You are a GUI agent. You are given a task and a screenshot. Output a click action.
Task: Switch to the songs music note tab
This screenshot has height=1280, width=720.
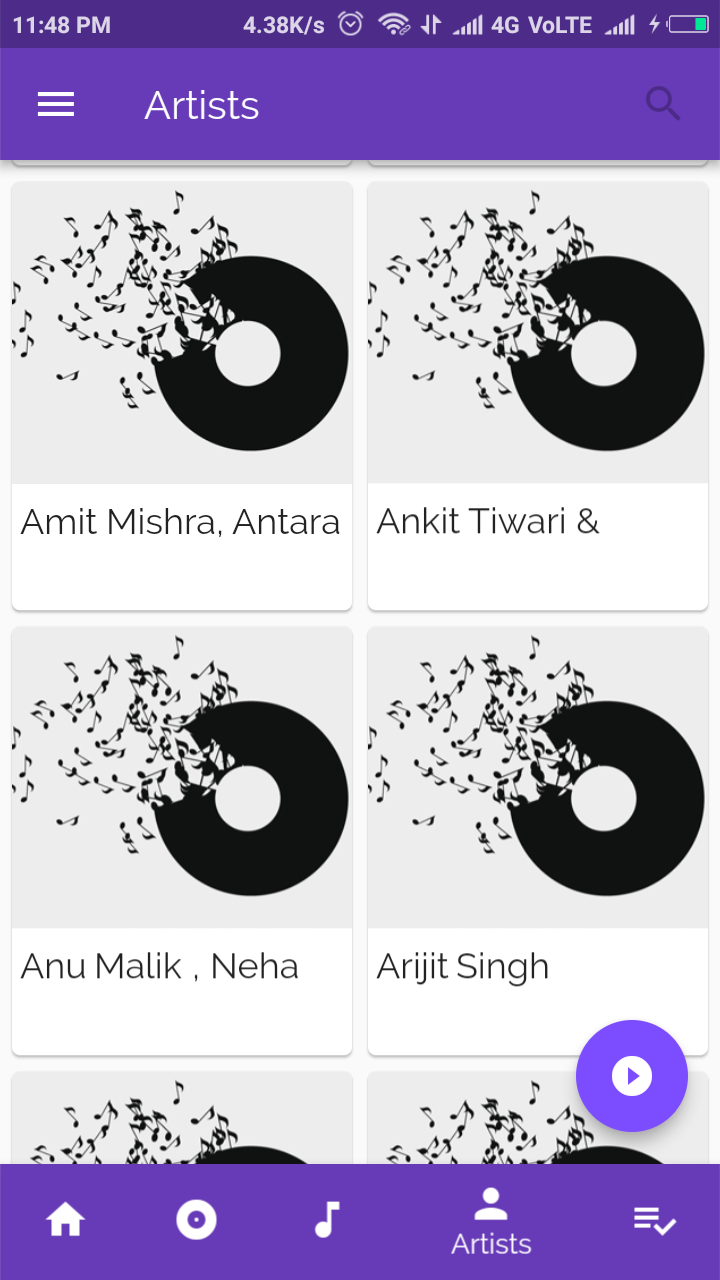point(327,1220)
